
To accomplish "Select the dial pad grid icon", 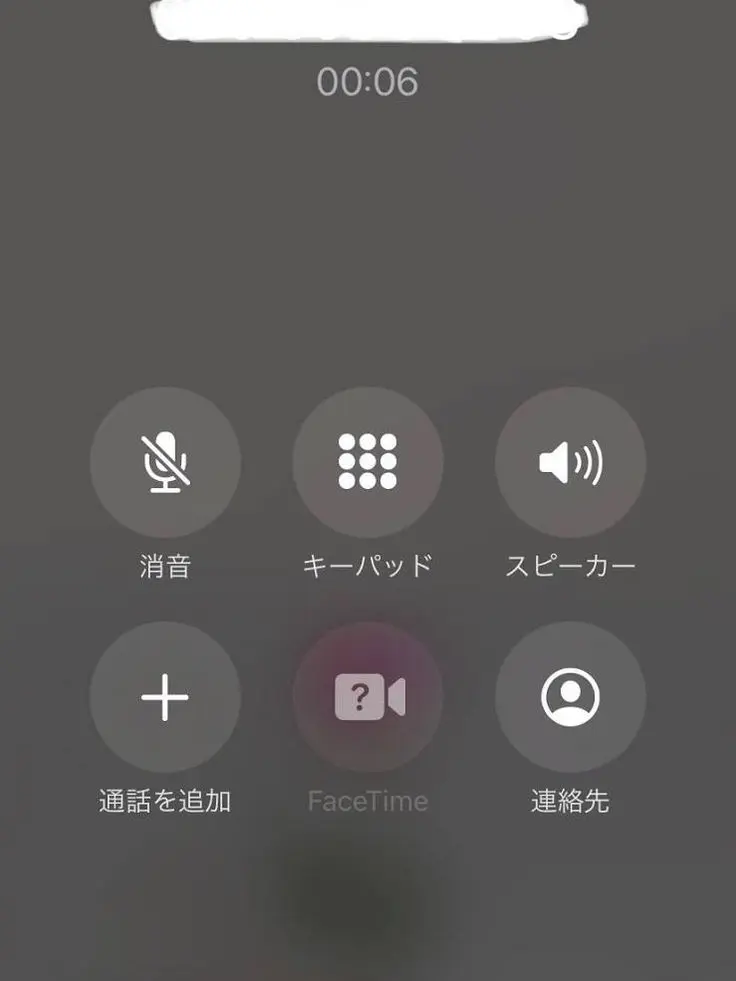I will [368, 460].
